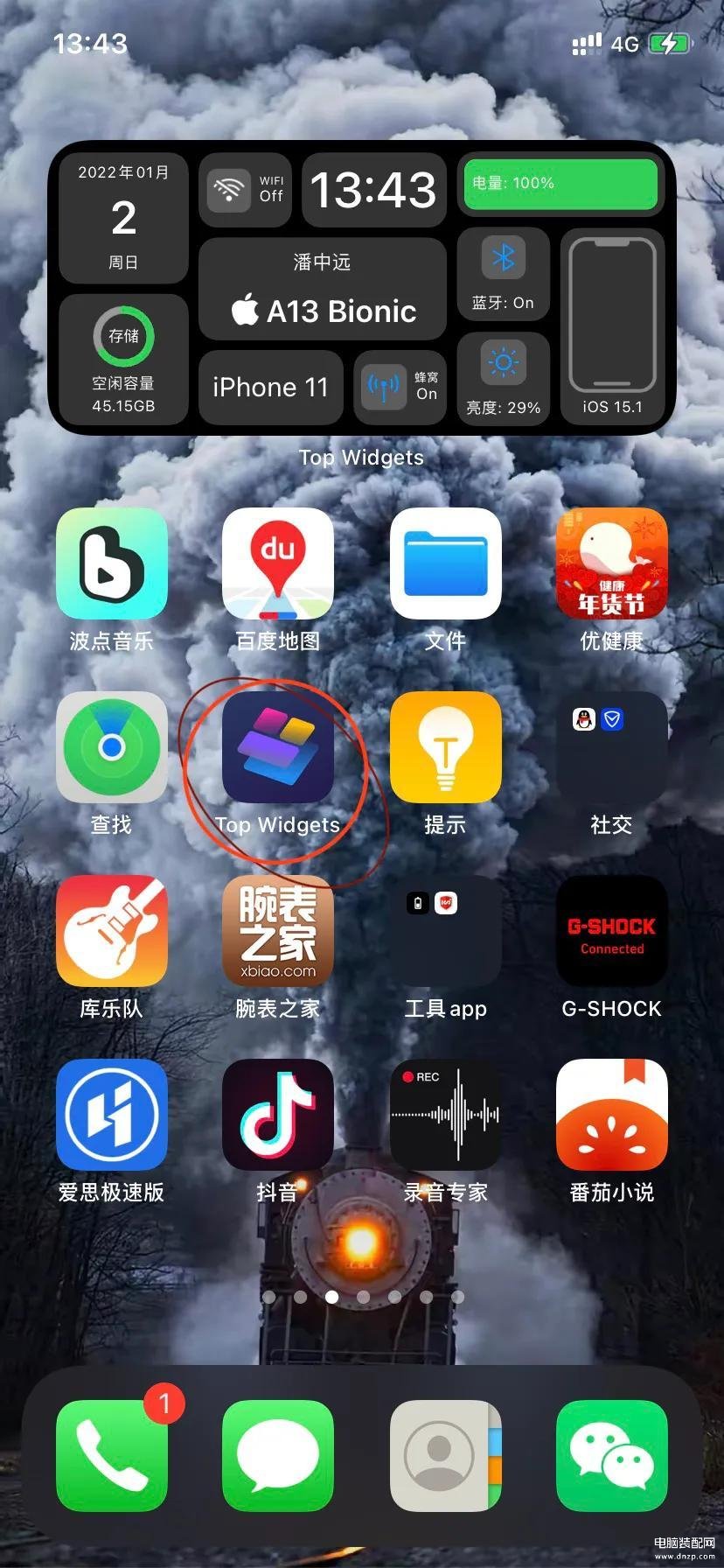Open 番茄小说 app
Image resolution: width=724 pixels, height=1568 pixels.
point(611,1115)
